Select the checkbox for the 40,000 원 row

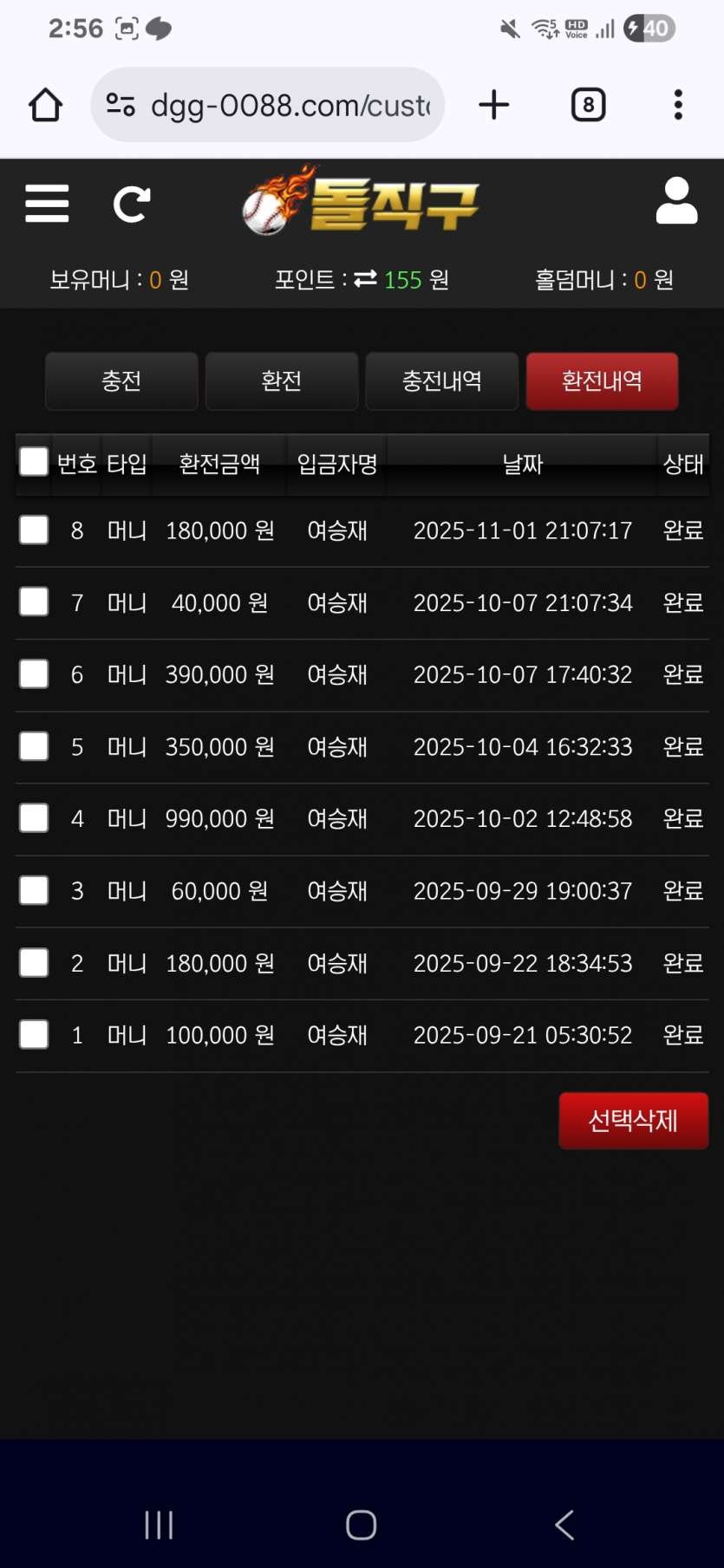(x=34, y=602)
